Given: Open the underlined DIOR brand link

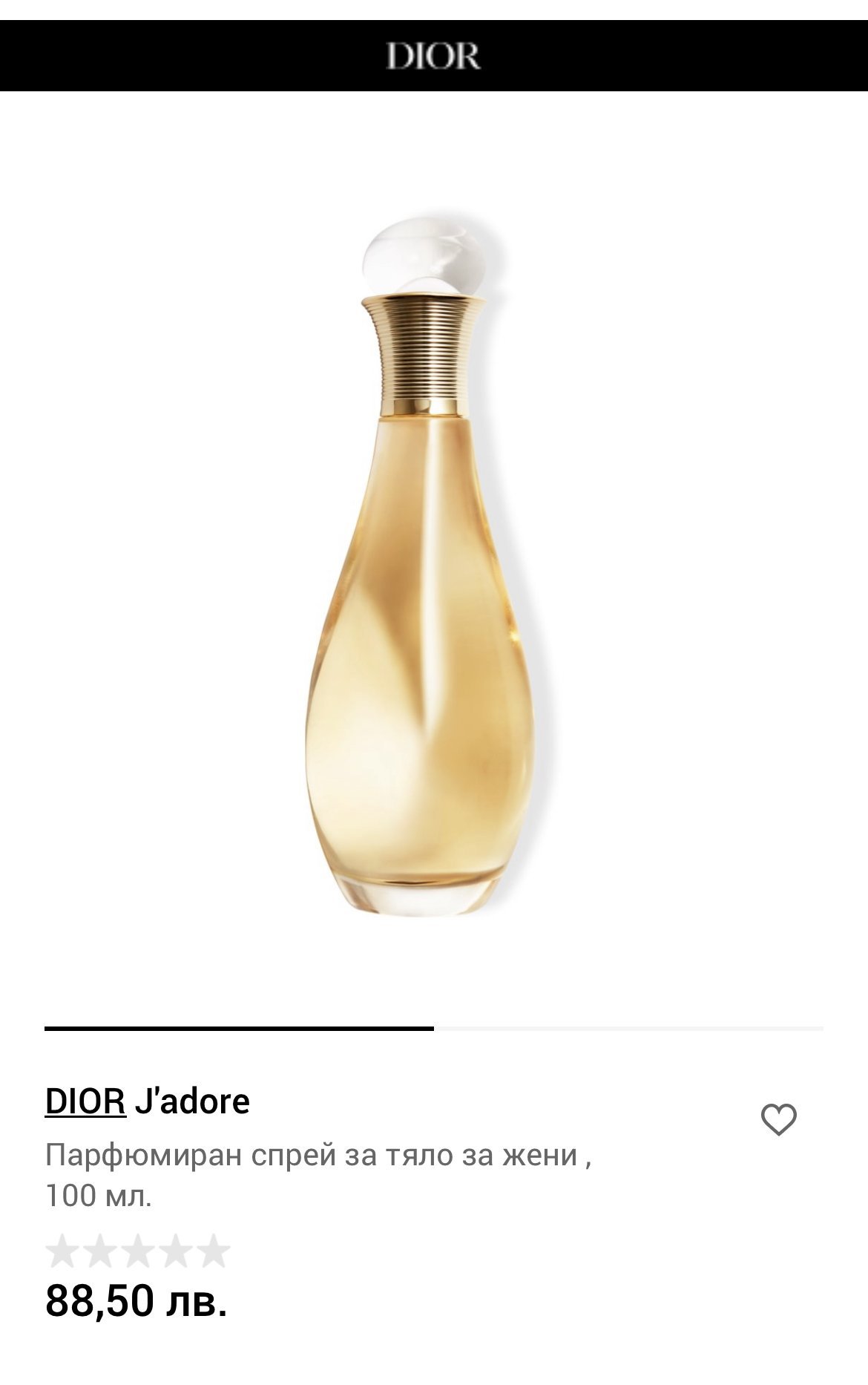Looking at the screenshot, I should pyautogui.click(x=85, y=1101).
